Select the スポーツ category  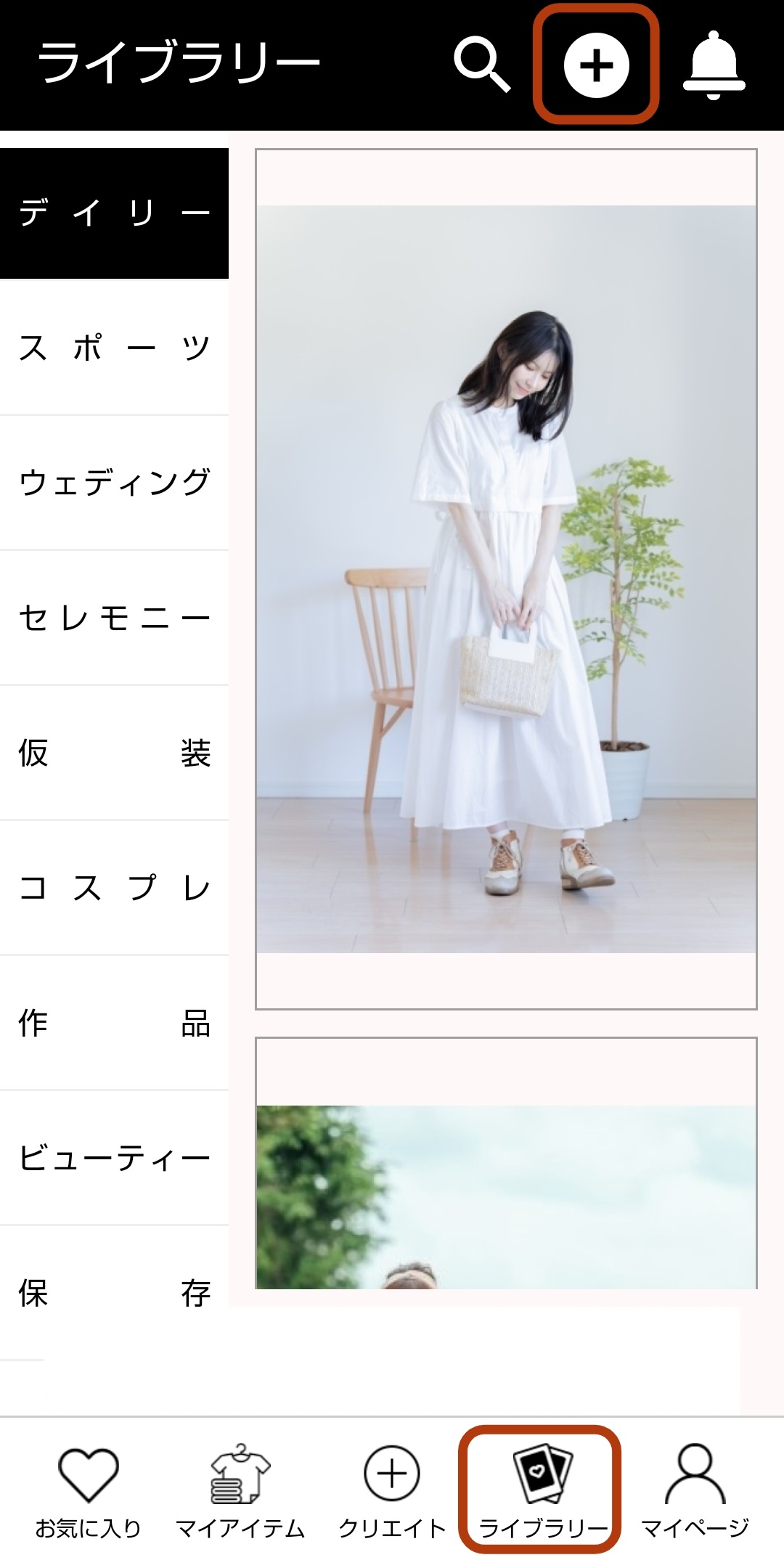tap(114, 348)
